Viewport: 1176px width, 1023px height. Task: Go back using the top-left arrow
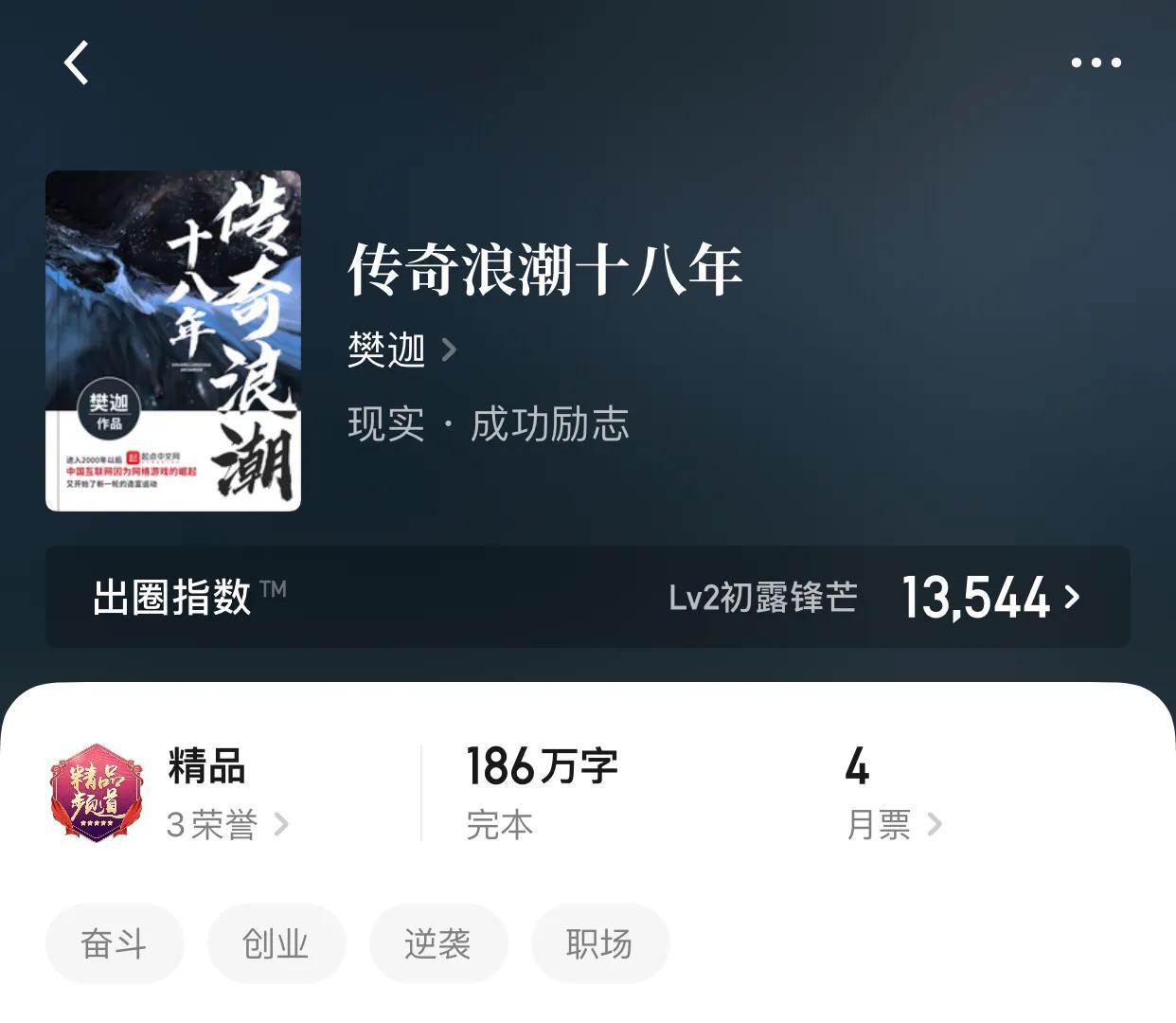(76, 63)
